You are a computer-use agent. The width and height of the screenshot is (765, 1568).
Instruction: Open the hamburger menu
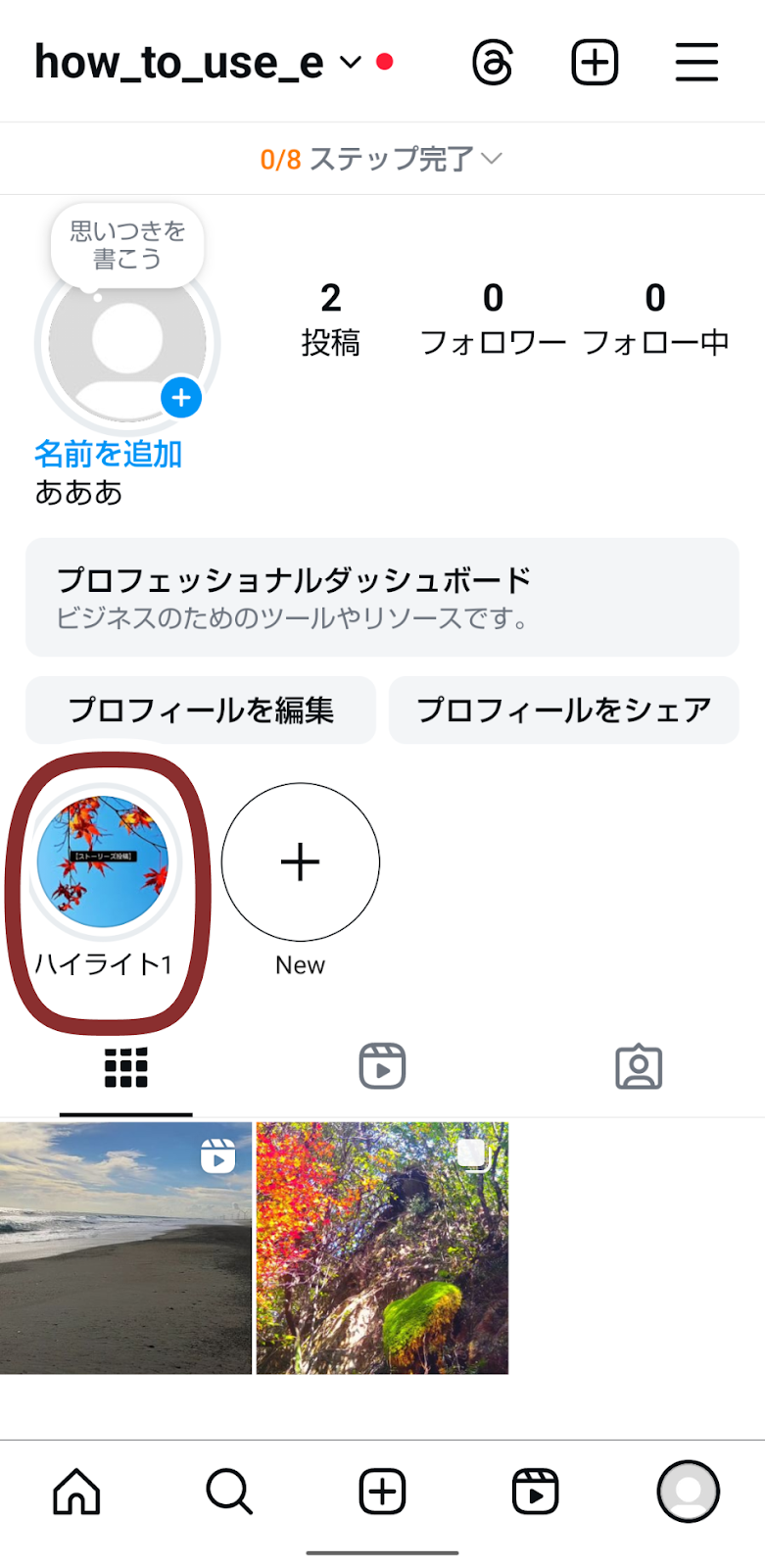click(696, 62)
